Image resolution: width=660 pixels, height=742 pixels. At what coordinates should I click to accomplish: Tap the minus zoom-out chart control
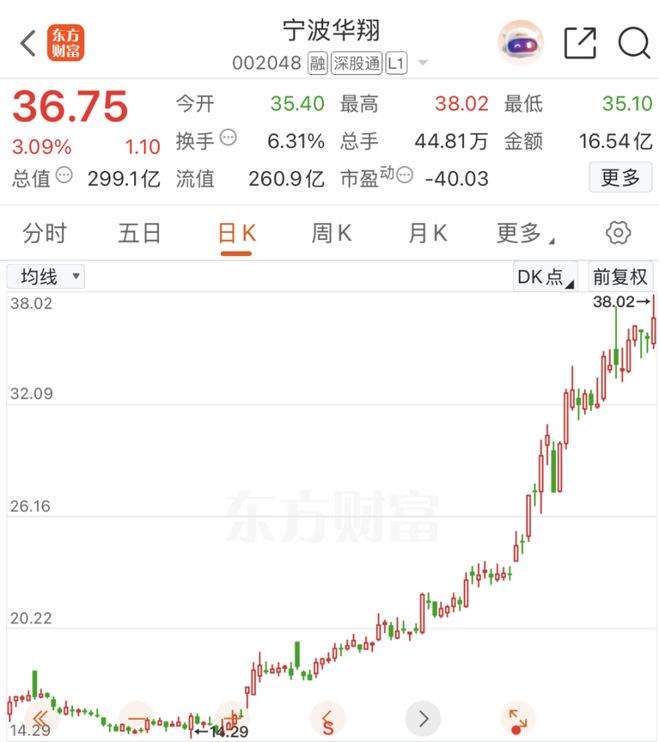[137, 718]
